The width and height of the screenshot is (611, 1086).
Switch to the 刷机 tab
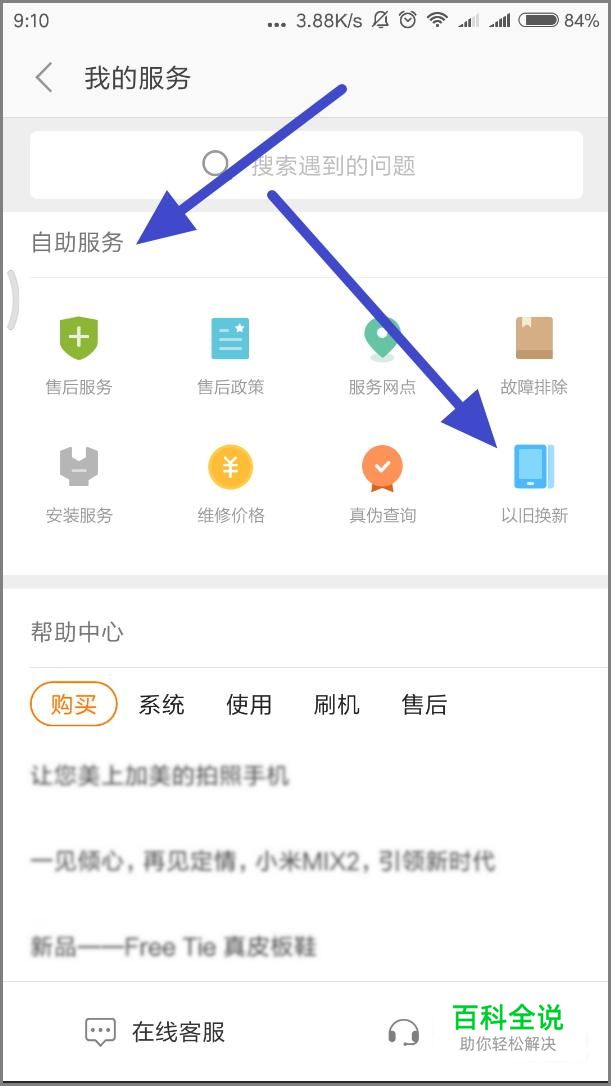pyautogui.click(x=336, y=704)
